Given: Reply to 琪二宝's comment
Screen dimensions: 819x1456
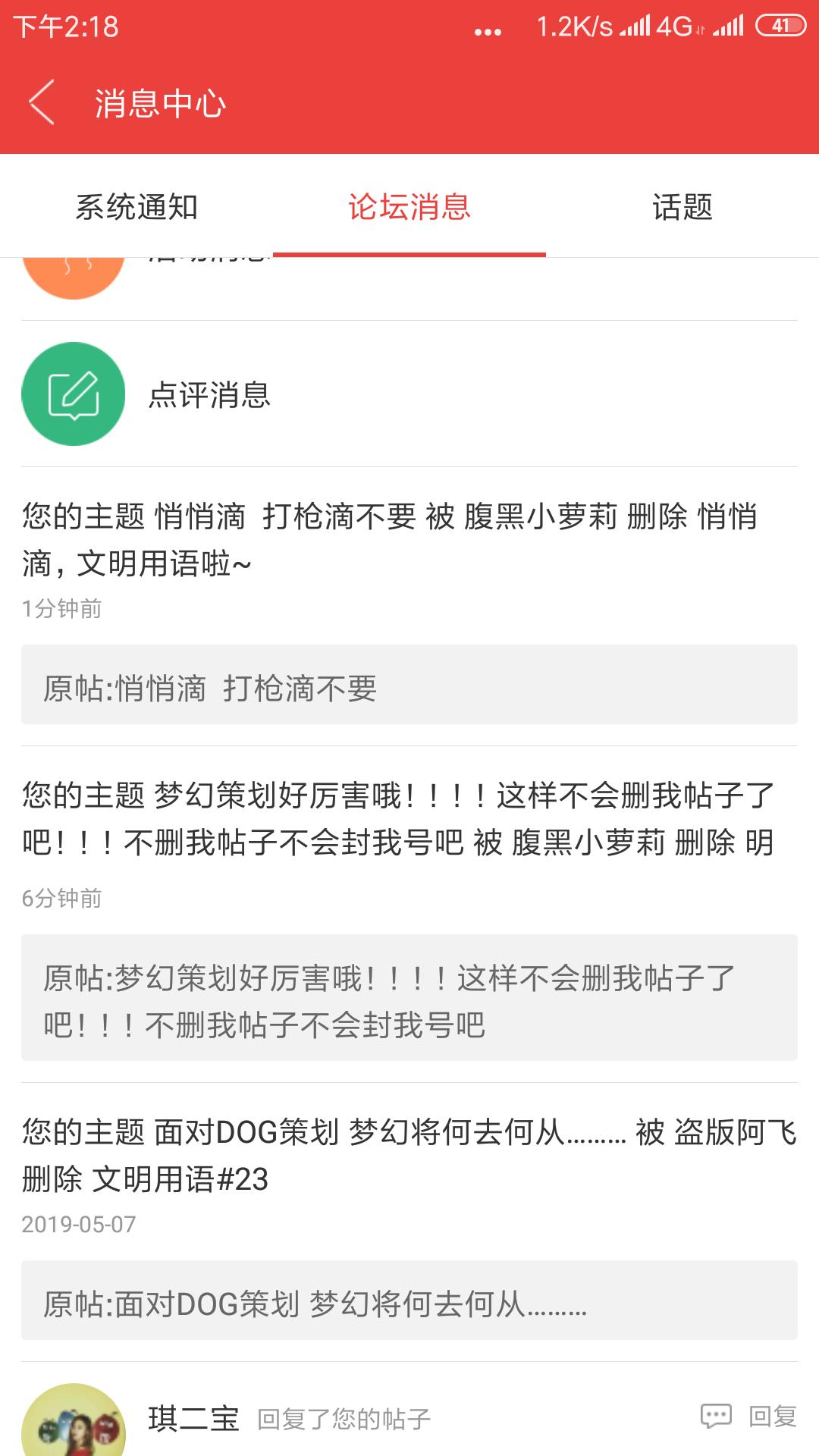Looking at the screenshot, I should click(749, 1416).
